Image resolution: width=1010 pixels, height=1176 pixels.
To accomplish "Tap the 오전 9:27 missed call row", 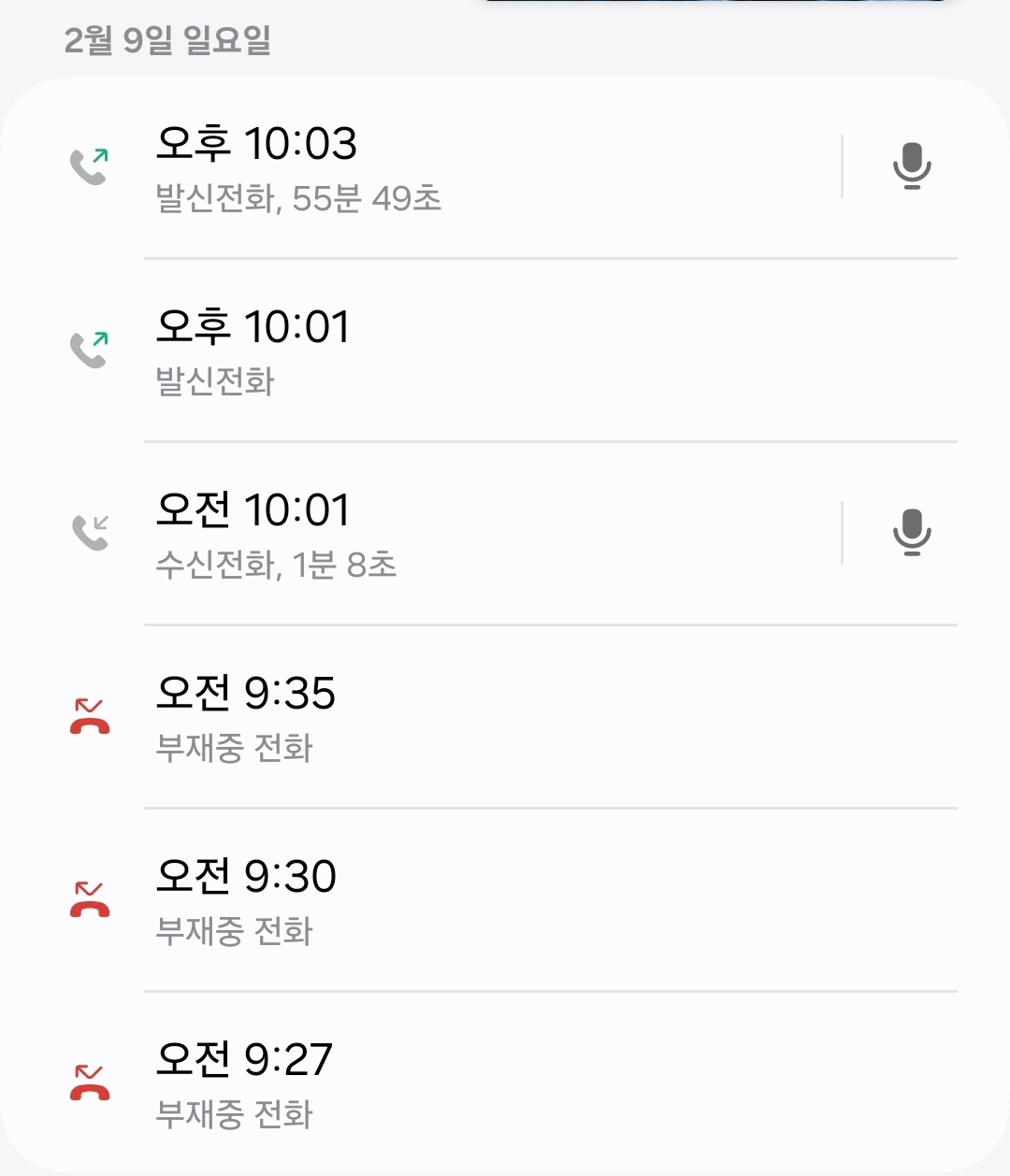I will tap(505, 1084).
